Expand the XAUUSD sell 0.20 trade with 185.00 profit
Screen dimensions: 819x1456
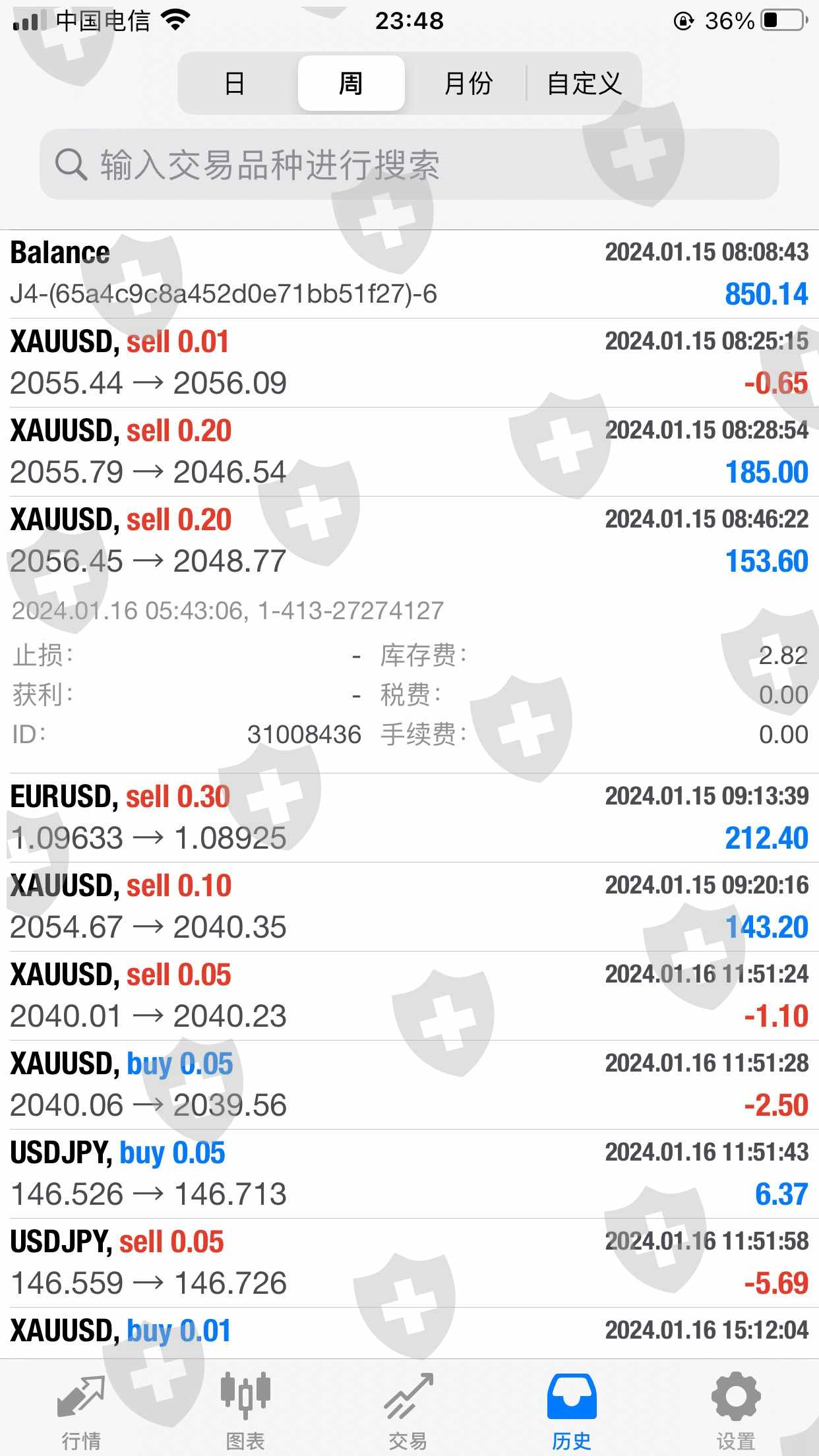(409, 452)
